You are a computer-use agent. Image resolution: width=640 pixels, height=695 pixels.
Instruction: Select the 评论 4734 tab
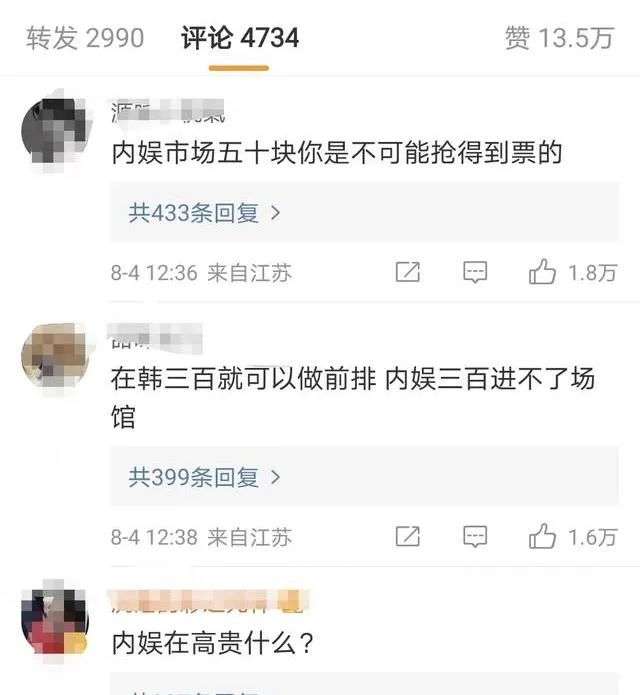coord(240,38)
